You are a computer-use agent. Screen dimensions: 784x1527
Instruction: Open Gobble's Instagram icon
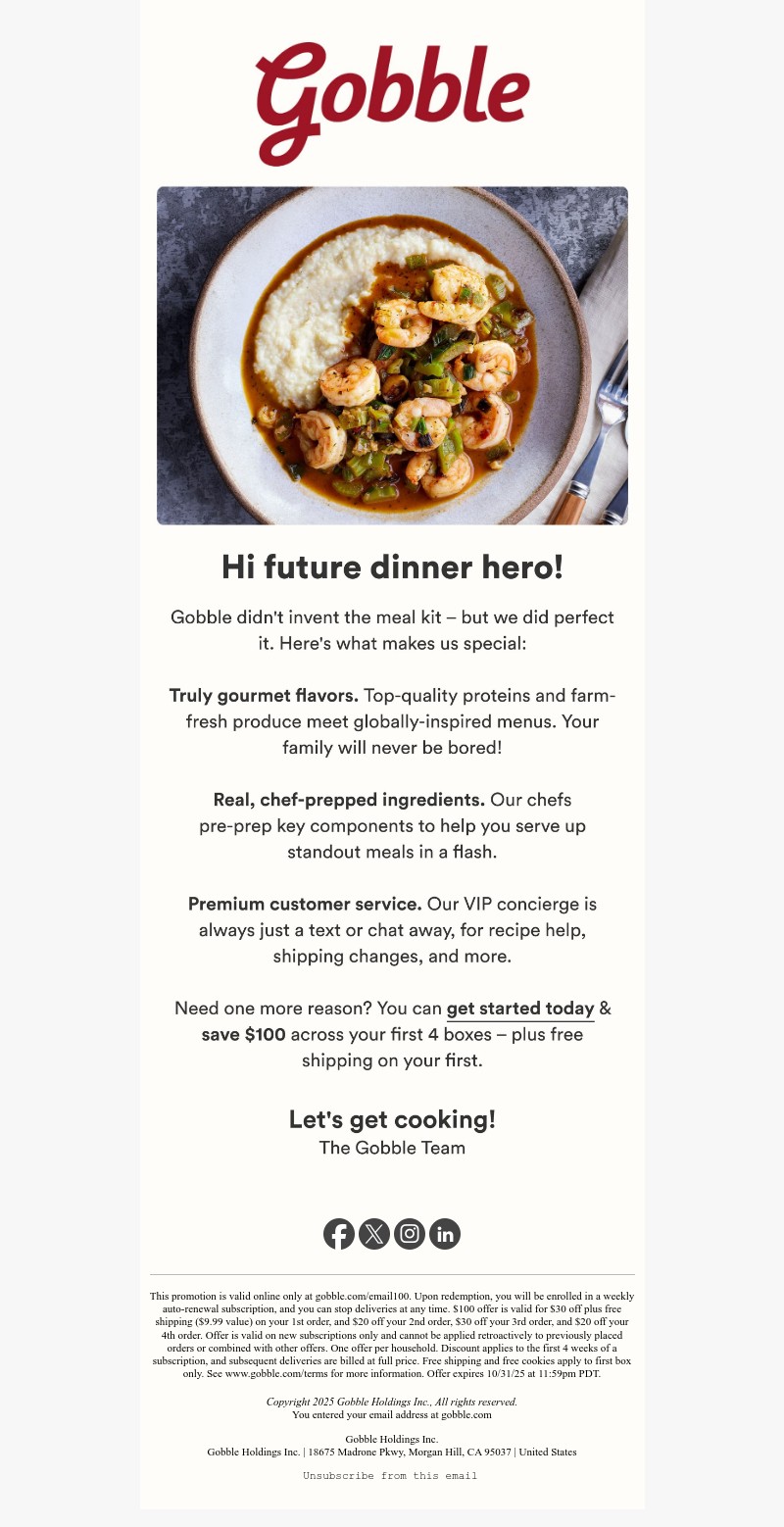[x=410, y=1234]
